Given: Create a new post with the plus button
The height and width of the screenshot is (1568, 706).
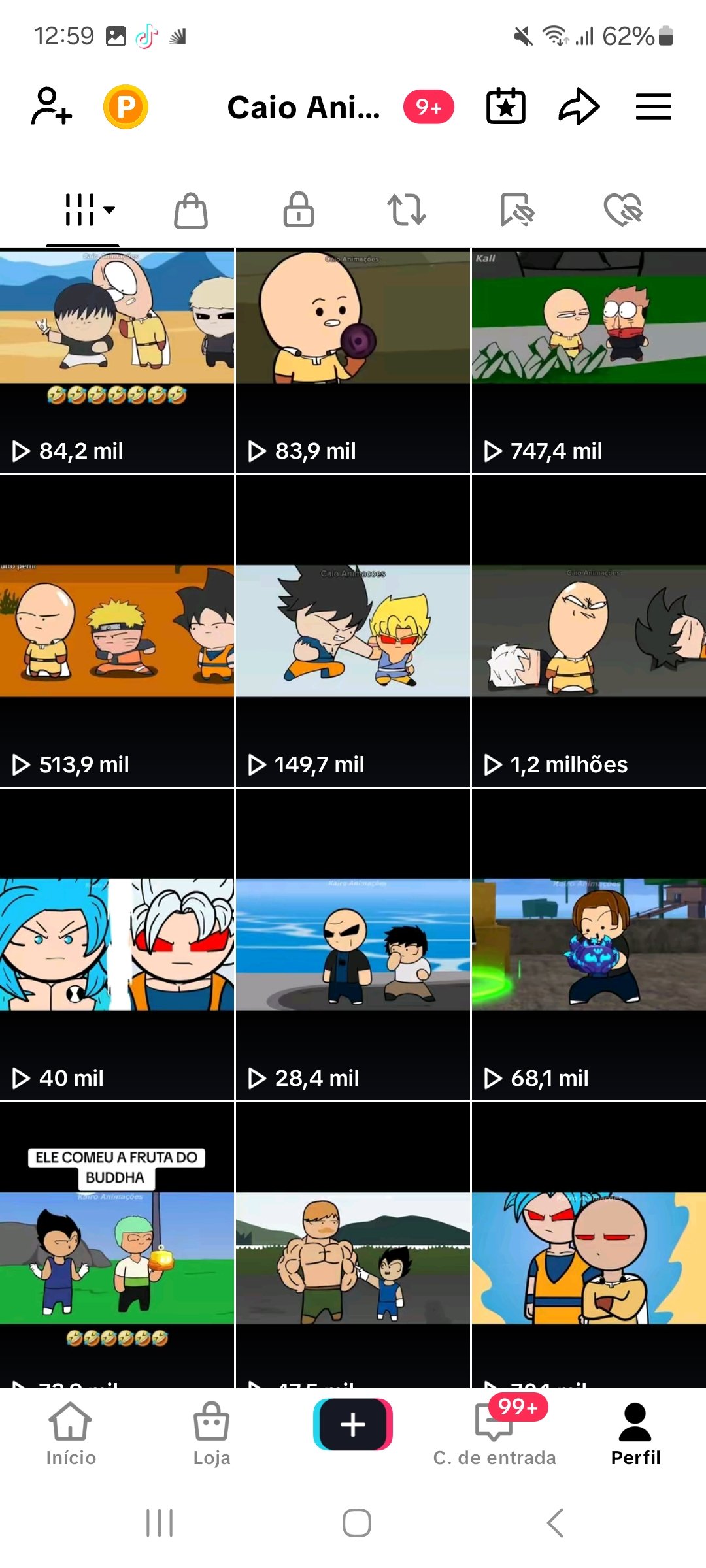Looking at the screenshot, I should point(353,1424).
